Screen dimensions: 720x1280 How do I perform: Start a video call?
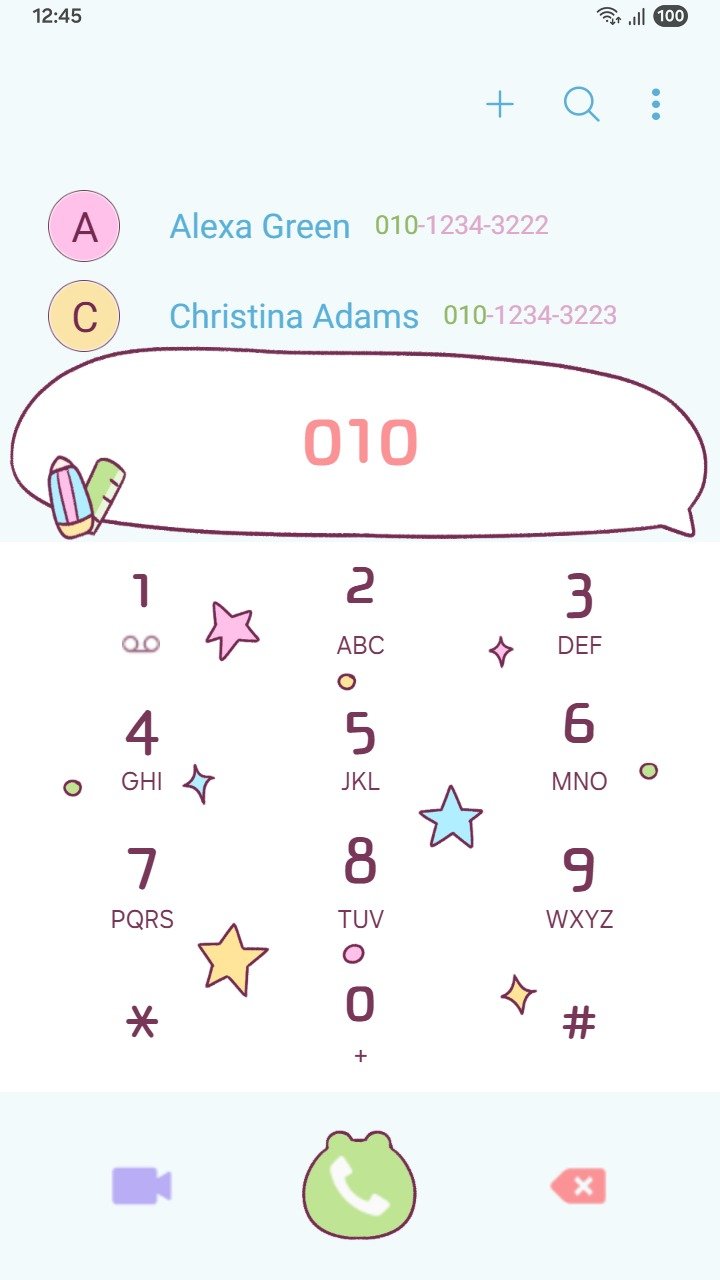tap(141, 1186)
